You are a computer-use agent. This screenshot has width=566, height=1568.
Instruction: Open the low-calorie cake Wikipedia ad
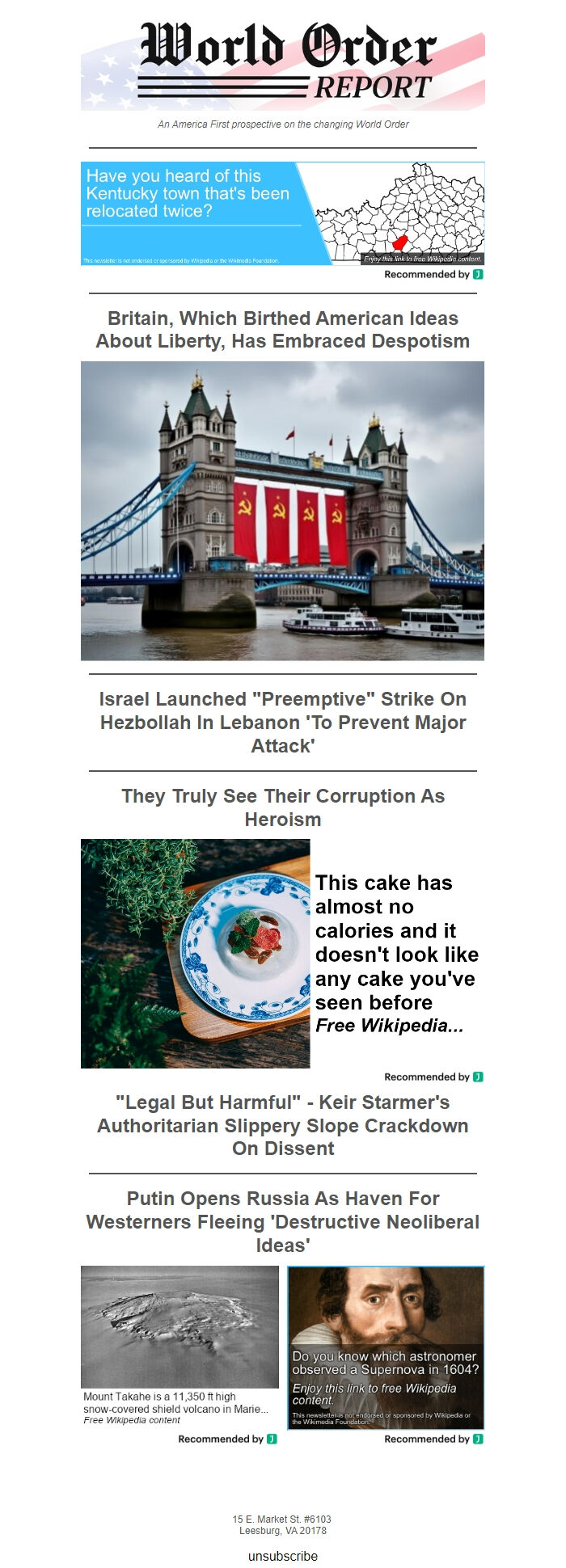click(x=282, y=954)
